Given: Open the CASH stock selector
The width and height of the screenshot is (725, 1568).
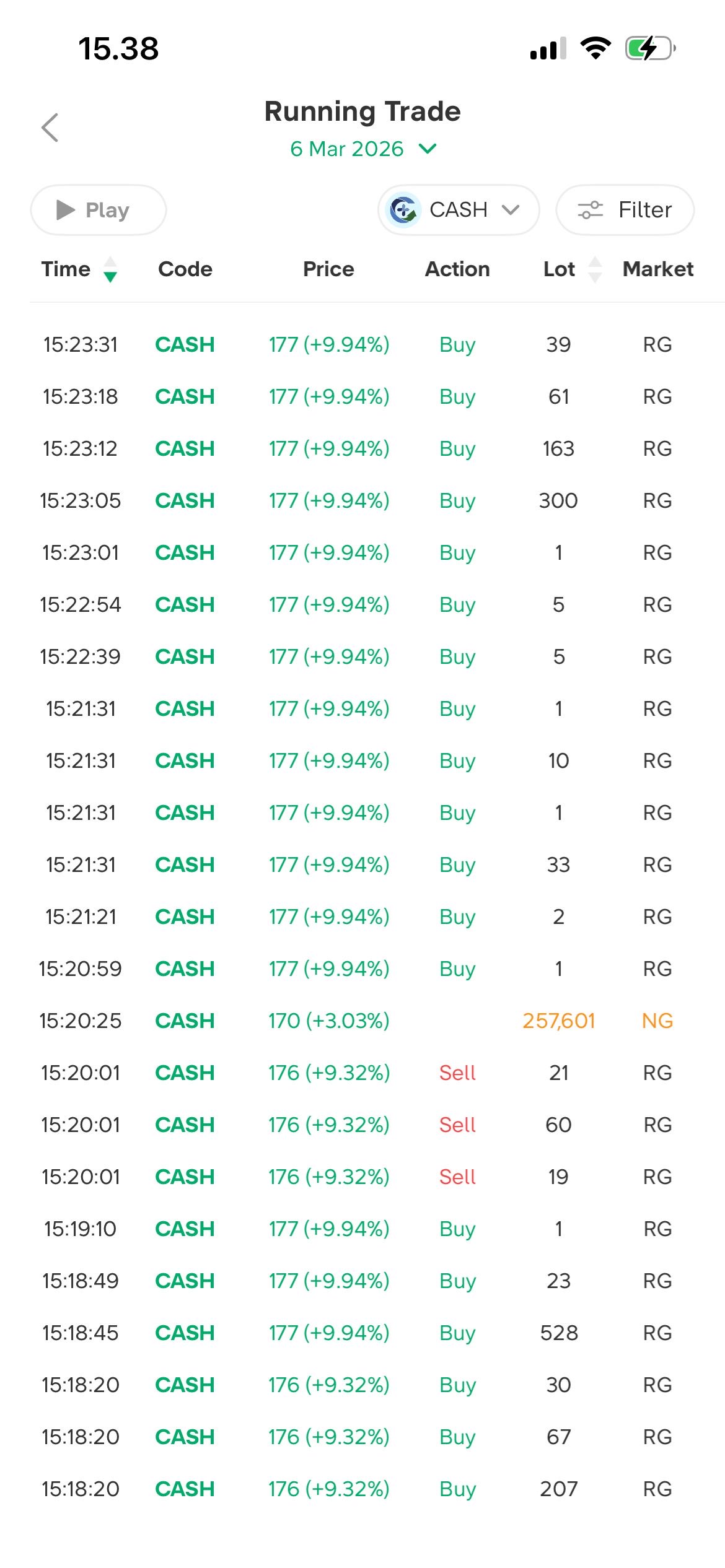Looking at the screenshot, I should tap(458, 210).
